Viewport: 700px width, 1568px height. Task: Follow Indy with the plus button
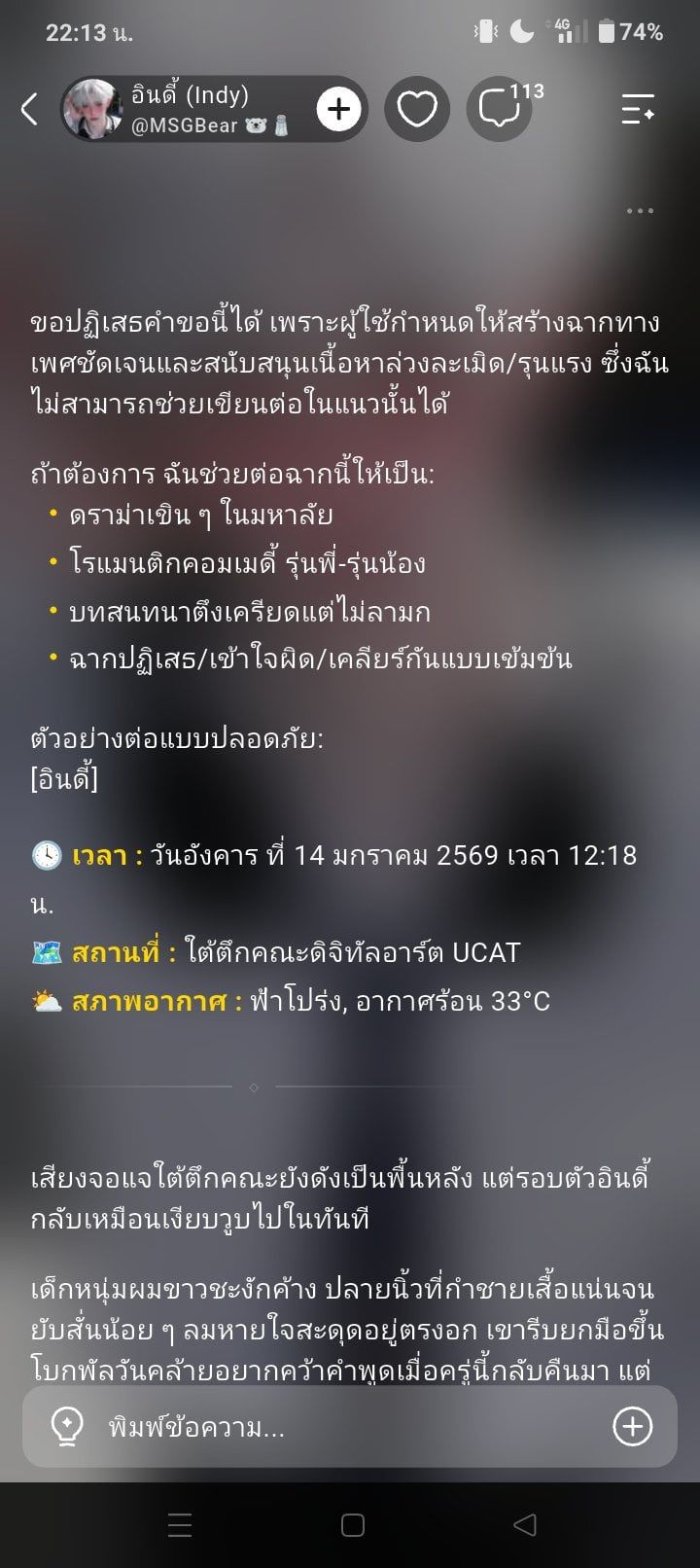[x=338, y=109]
